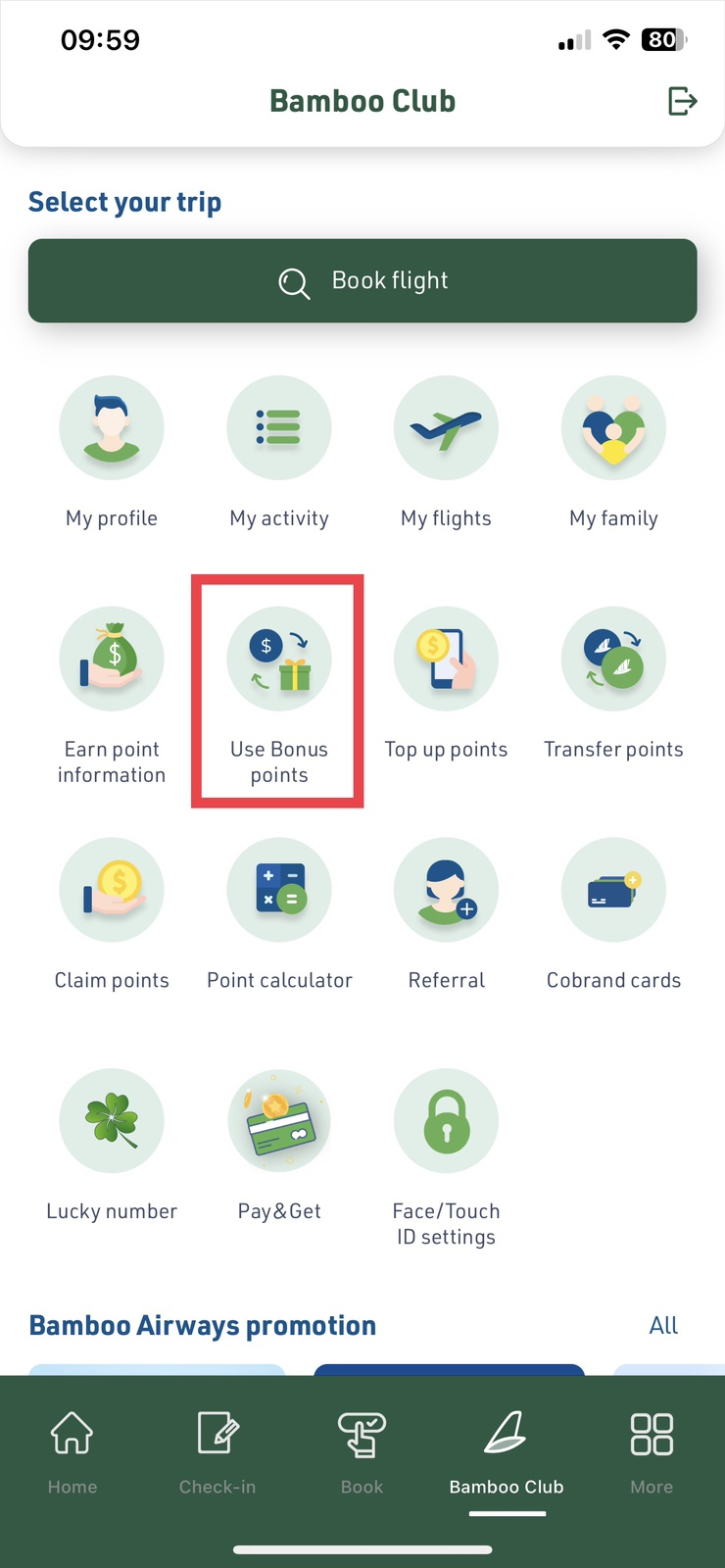Open Pay&Get
Viewport: 725px width, 1568px height.
279,1121
